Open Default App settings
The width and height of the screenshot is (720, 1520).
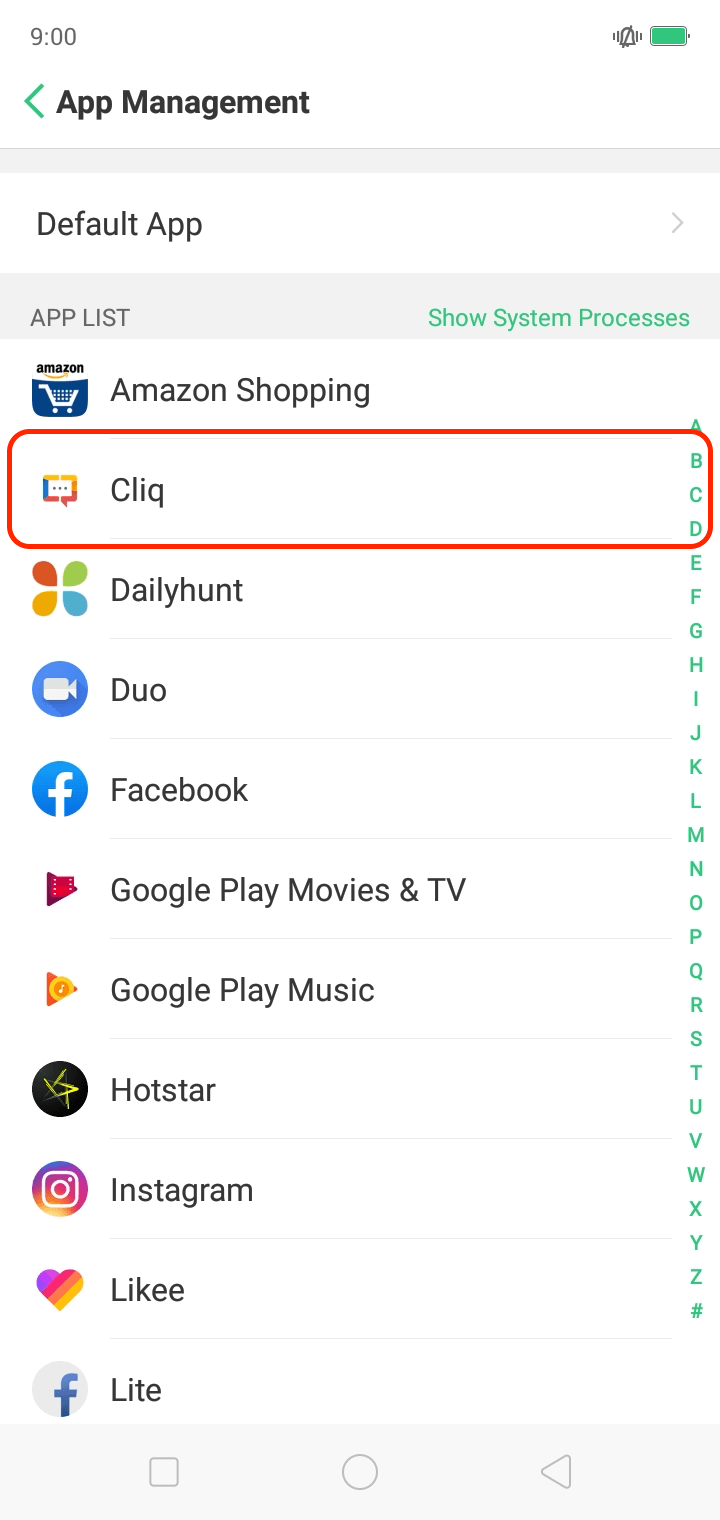[x=360, y=224]
